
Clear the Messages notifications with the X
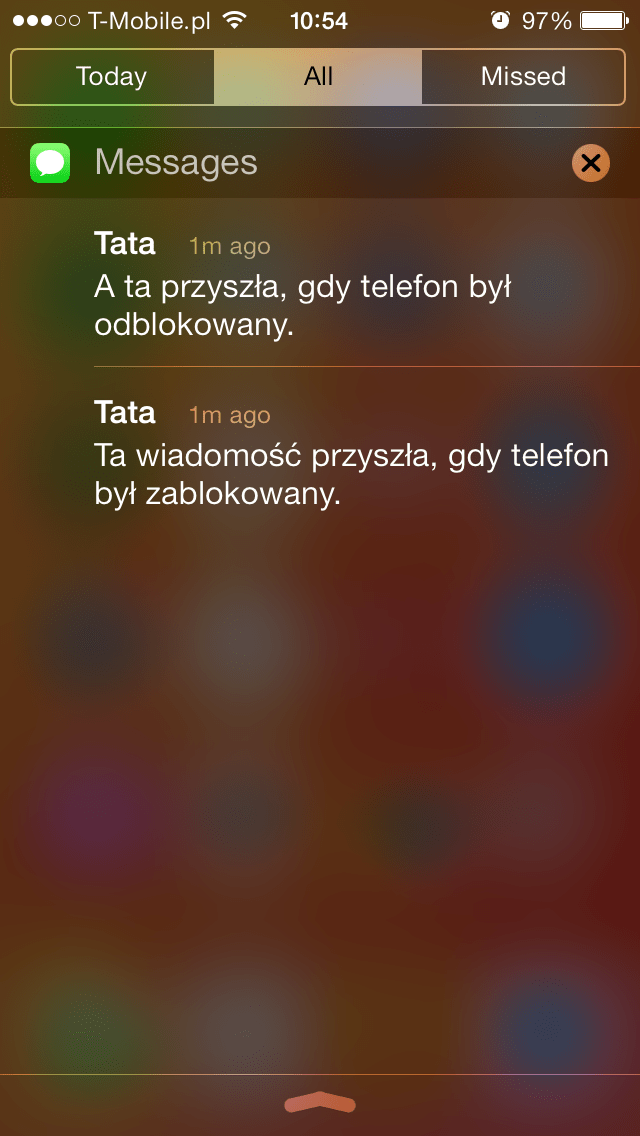coord(591,163)
